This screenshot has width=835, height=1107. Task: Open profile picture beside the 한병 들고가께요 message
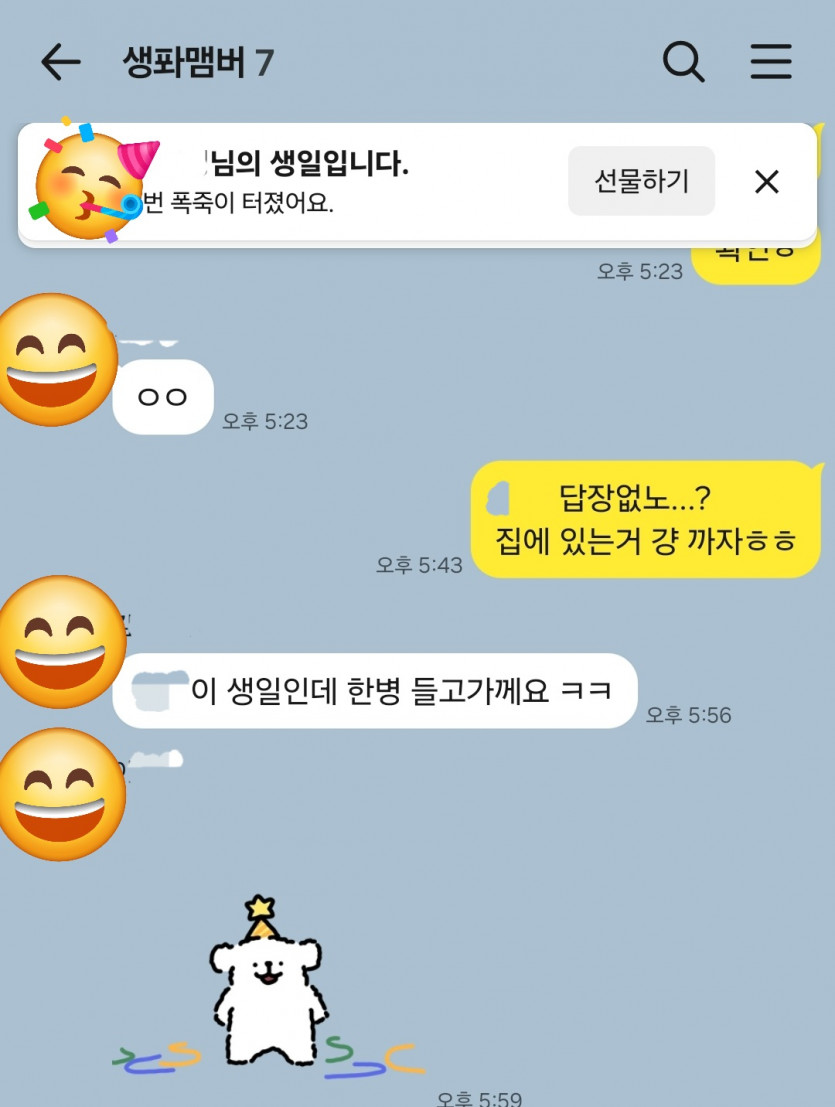(60, 643)
